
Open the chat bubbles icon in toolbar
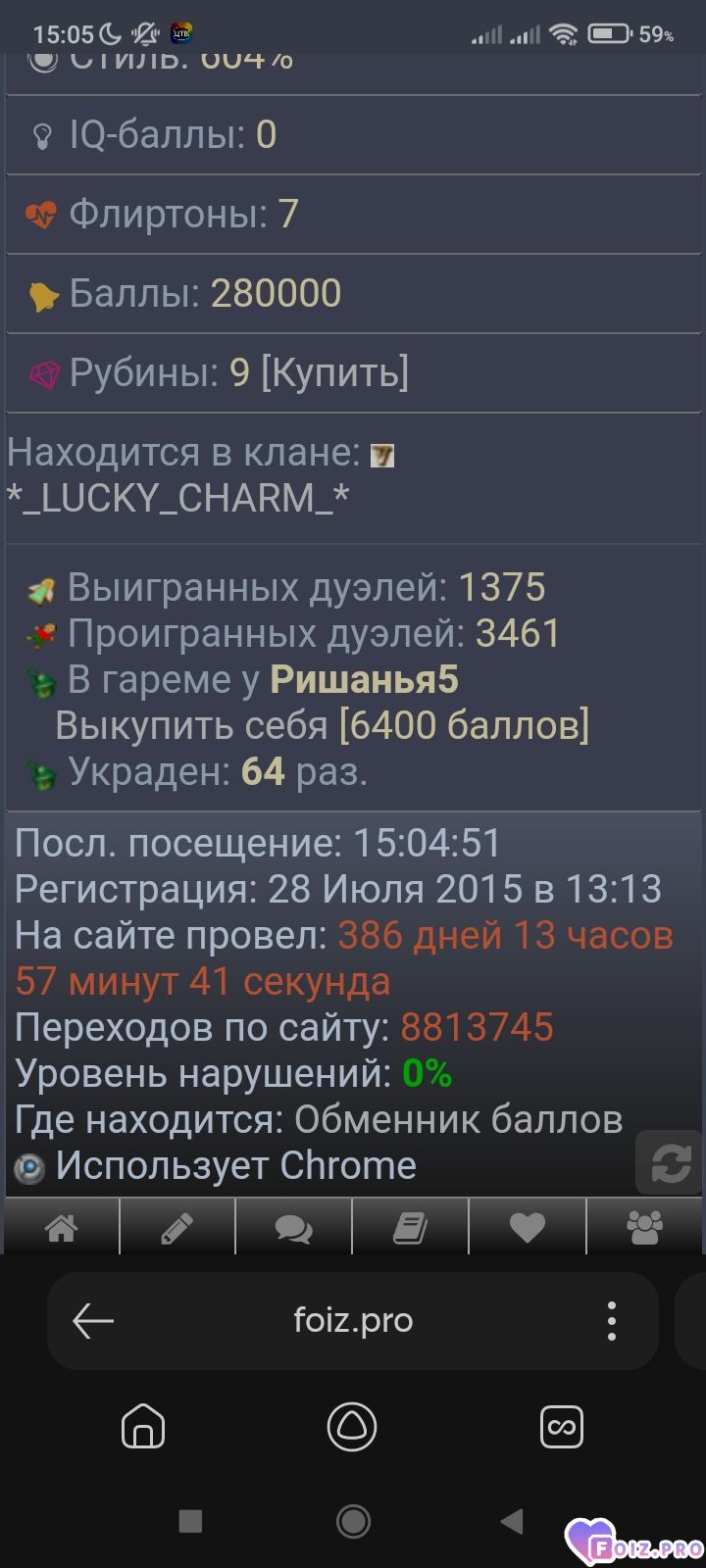pyautogui.click(x=294, y=1227)
